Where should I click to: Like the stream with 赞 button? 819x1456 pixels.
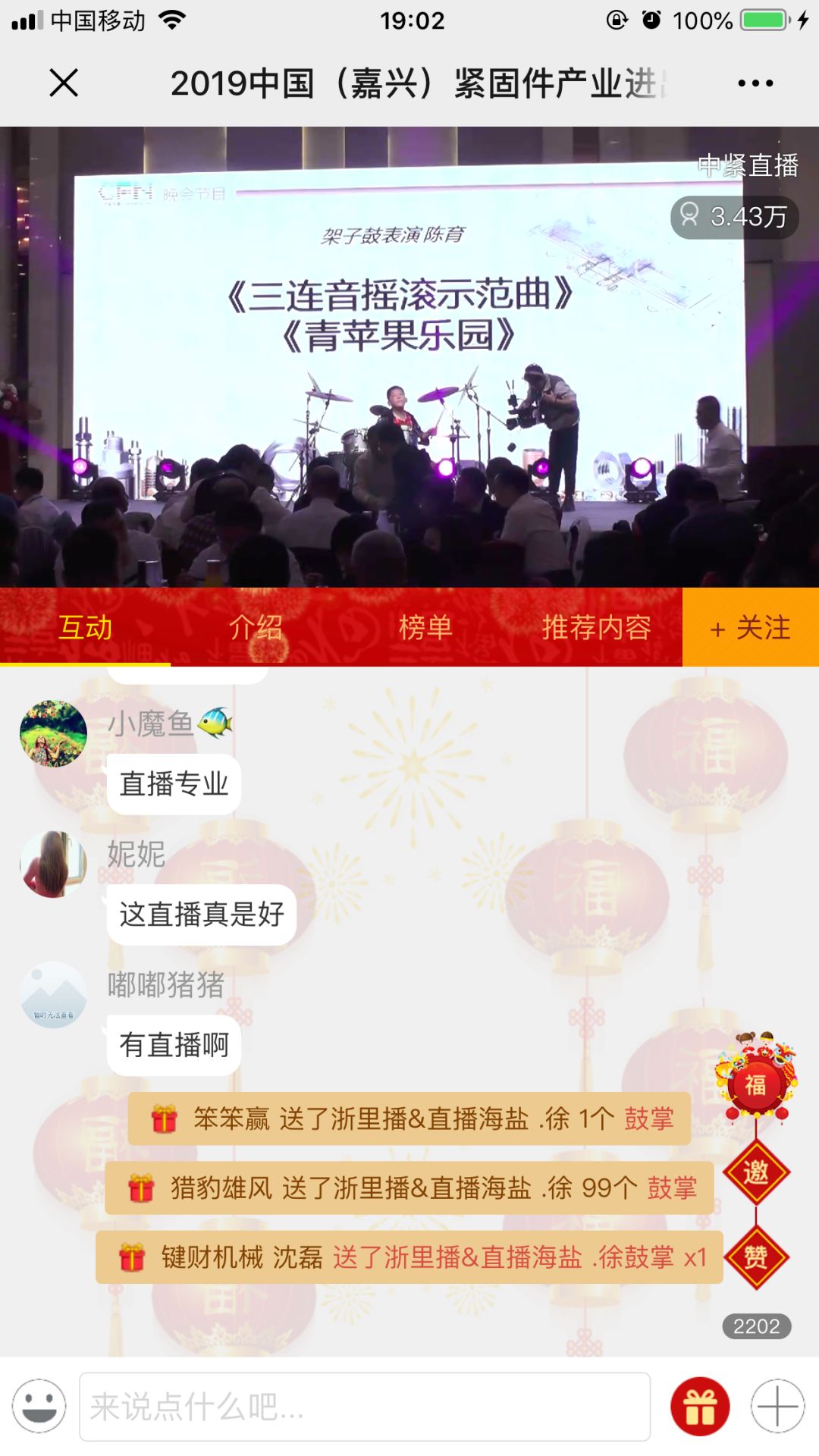point(756,1257)
